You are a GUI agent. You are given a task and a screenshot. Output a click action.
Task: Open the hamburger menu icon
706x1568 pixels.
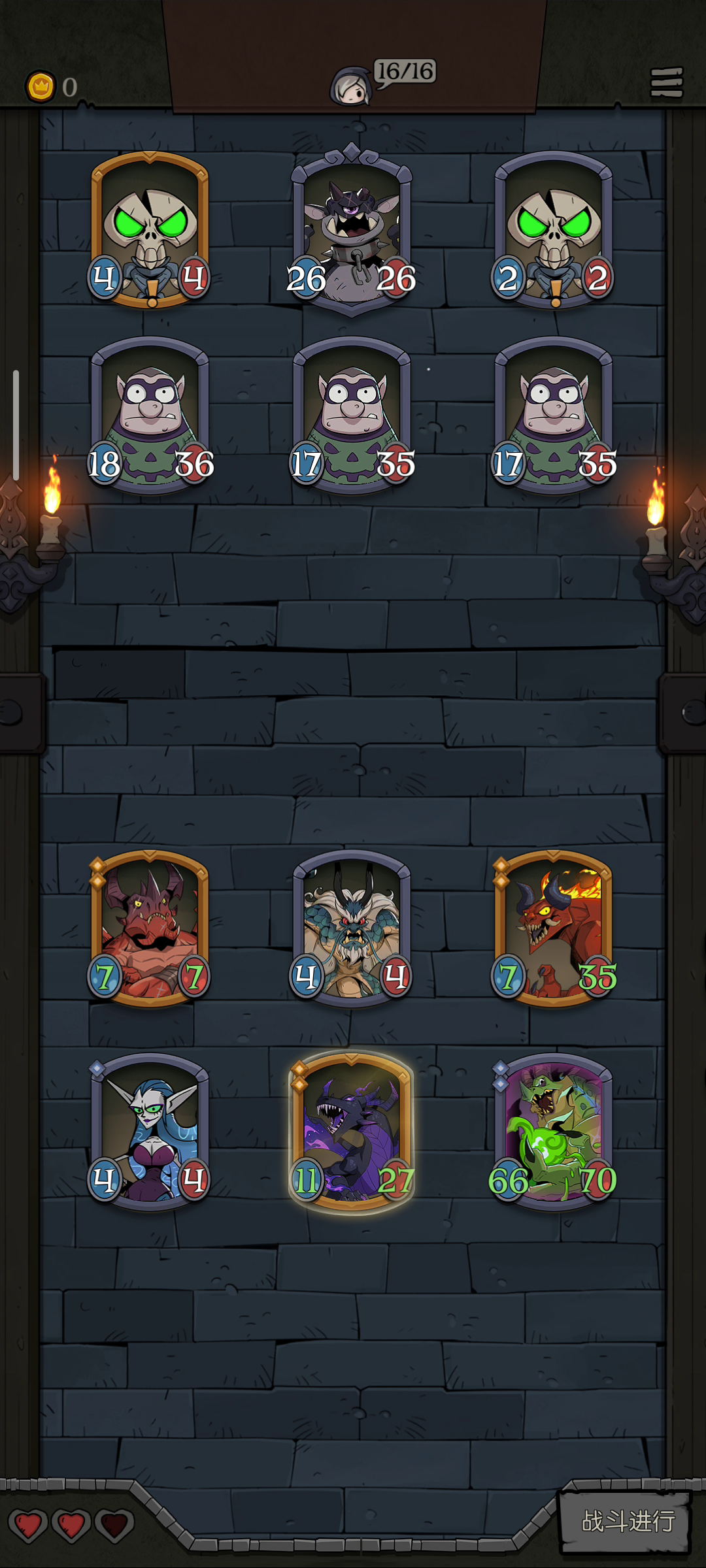click(667, 82)
